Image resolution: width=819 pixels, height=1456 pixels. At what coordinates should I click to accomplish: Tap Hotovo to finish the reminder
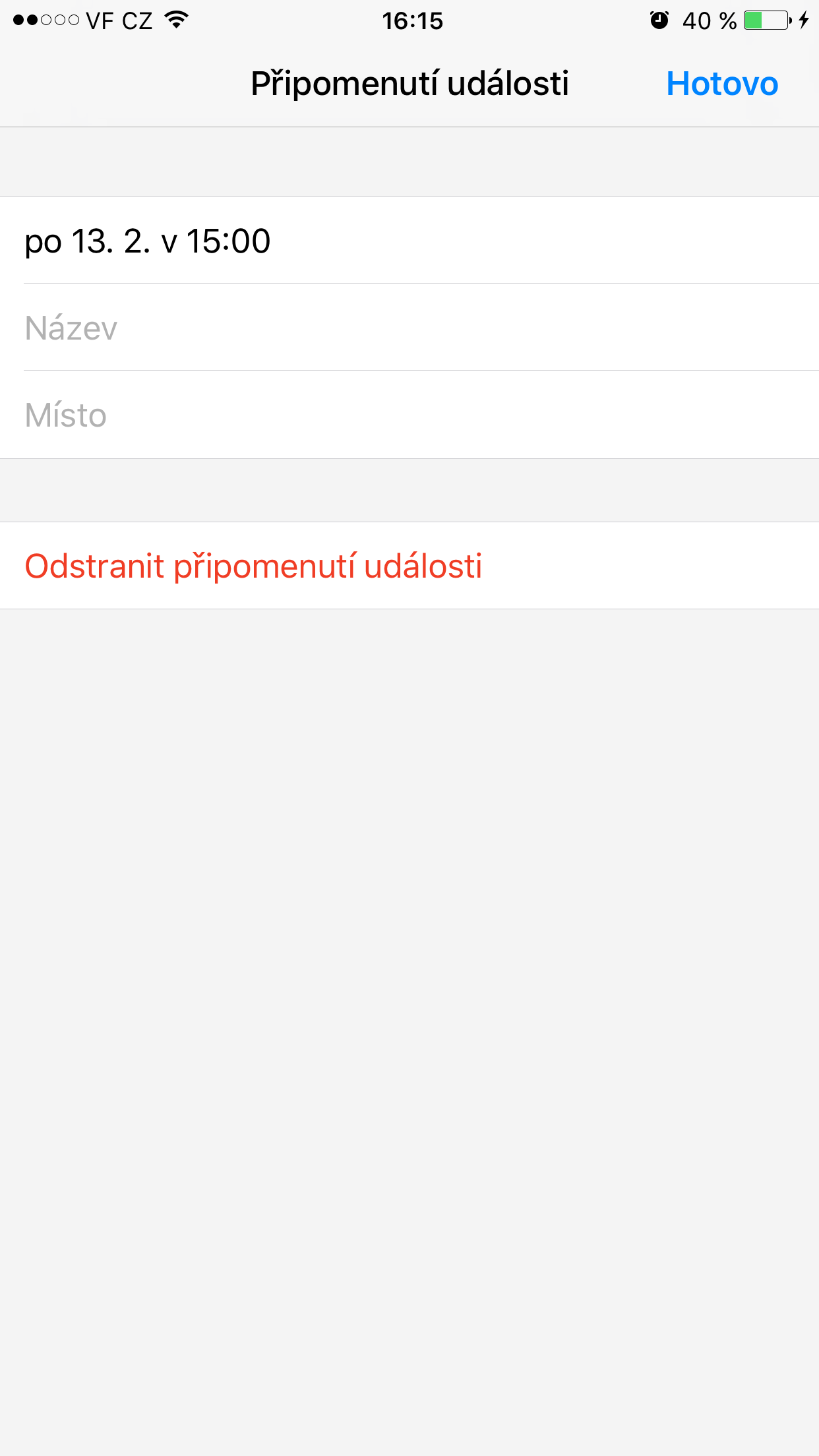coord(722,84)
